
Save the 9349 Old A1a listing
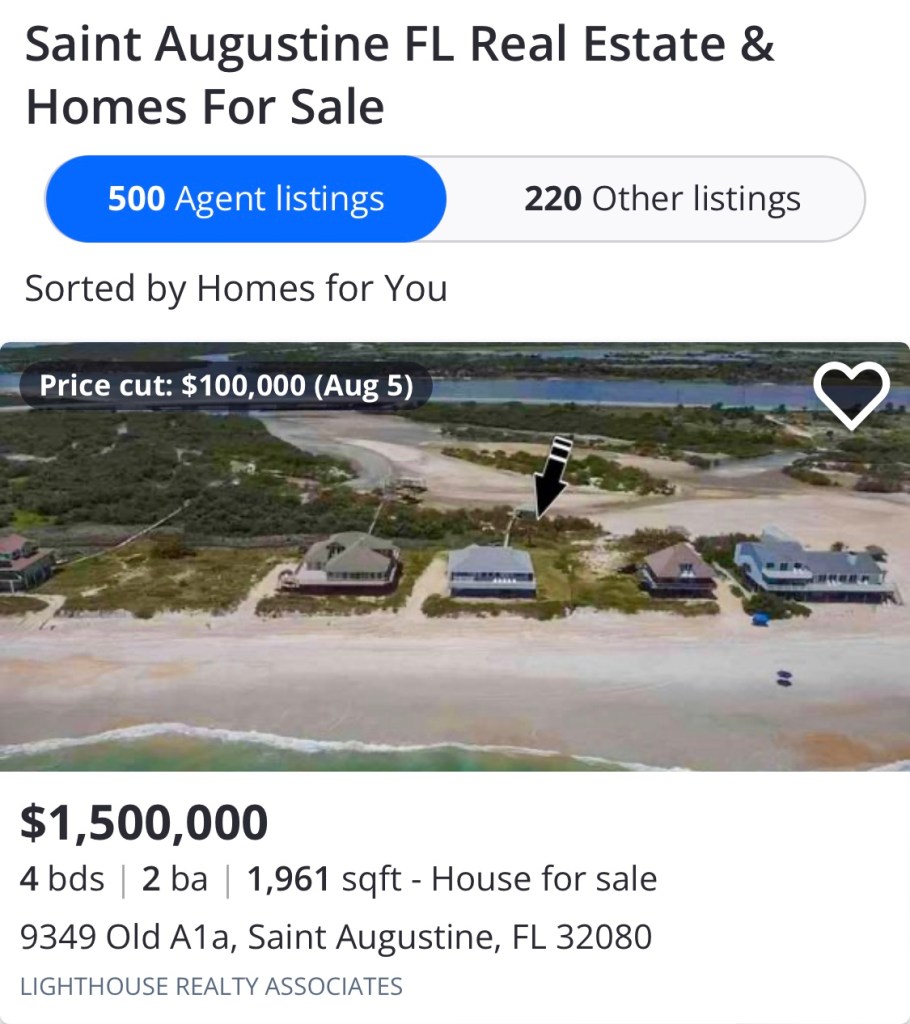click(851, 395)
